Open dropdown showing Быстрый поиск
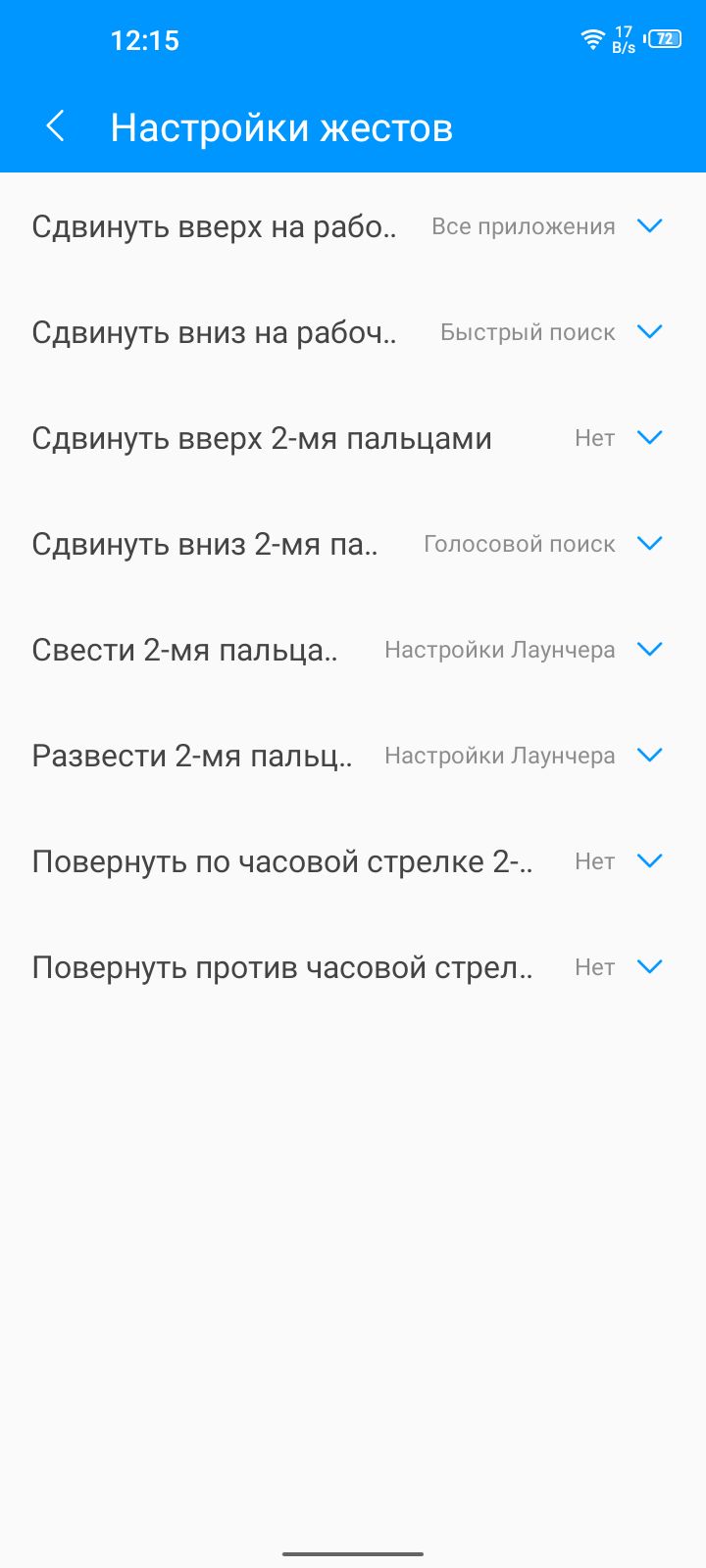 (552, 332)
